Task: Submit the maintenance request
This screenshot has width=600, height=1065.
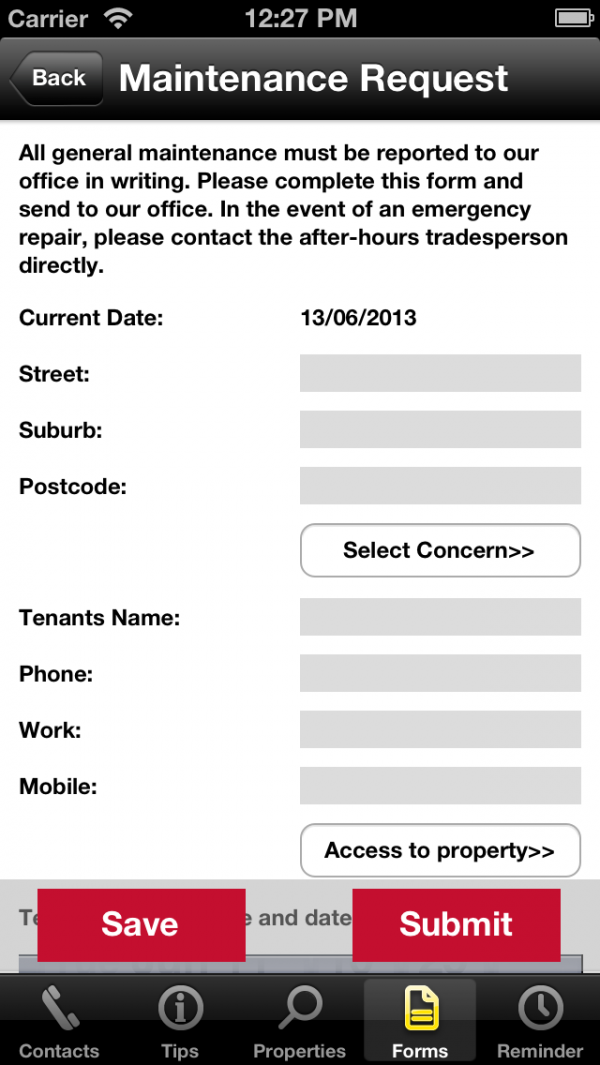Action: pos(456,924)
